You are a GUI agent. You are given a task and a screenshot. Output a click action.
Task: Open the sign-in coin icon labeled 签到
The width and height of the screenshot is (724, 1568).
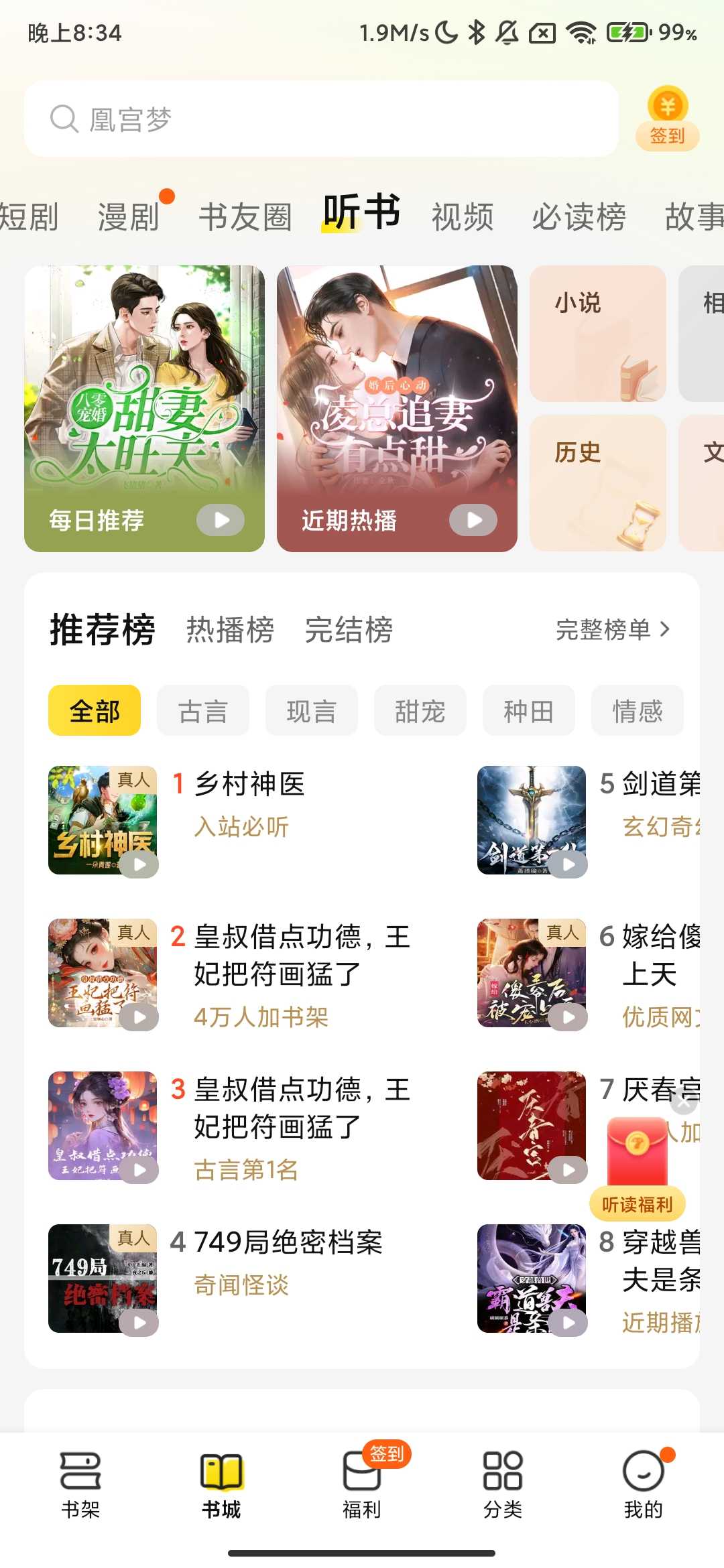coord(666,107)
